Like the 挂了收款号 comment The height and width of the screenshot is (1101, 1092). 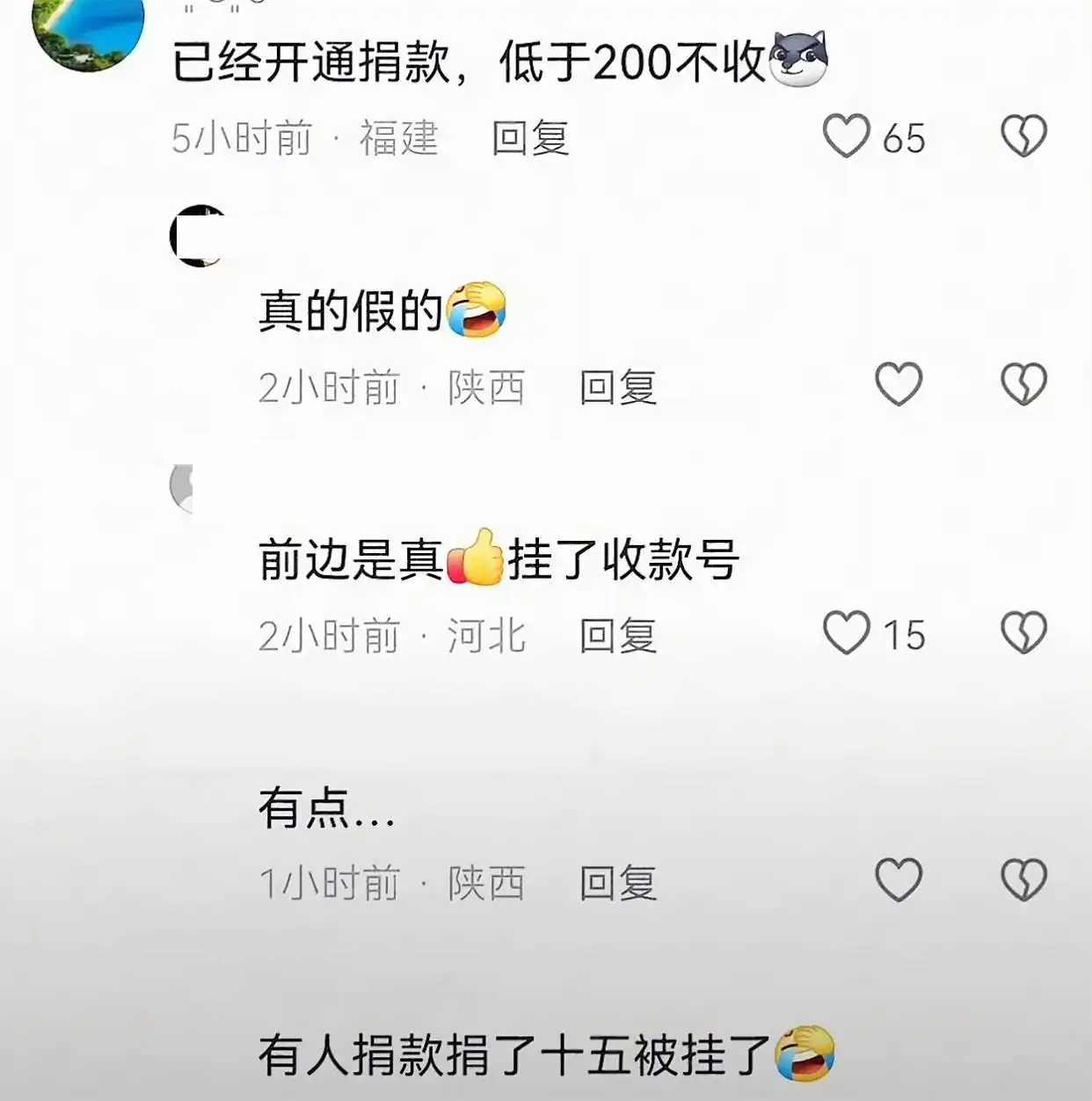click(x=847, y=633)
